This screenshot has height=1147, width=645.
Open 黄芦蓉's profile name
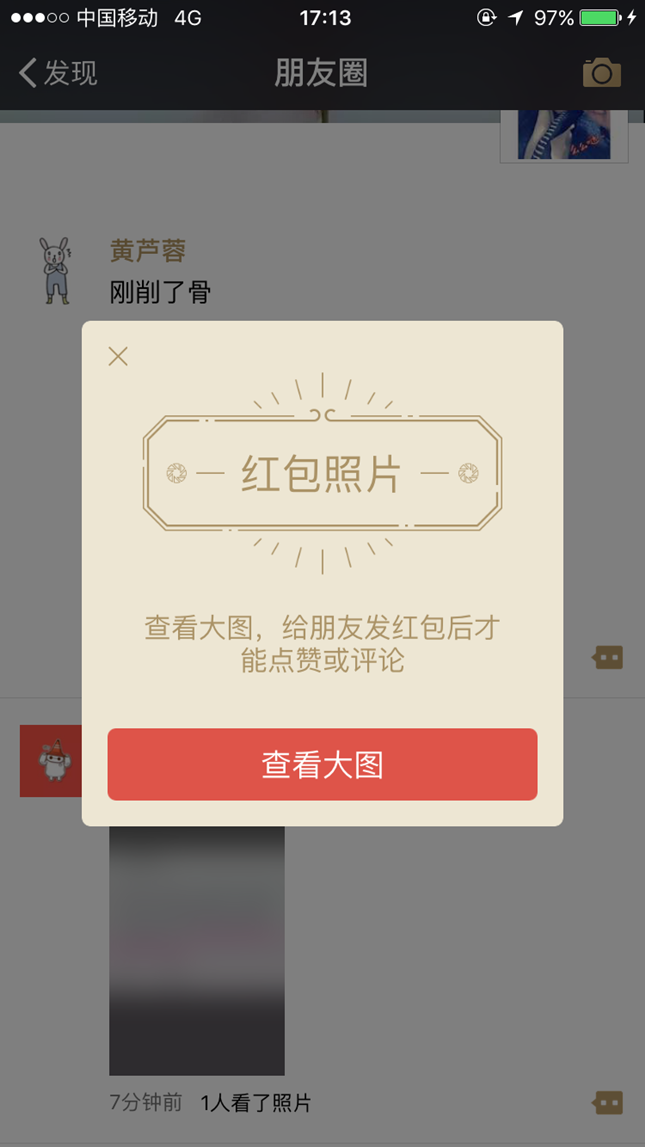coord(148,251)
